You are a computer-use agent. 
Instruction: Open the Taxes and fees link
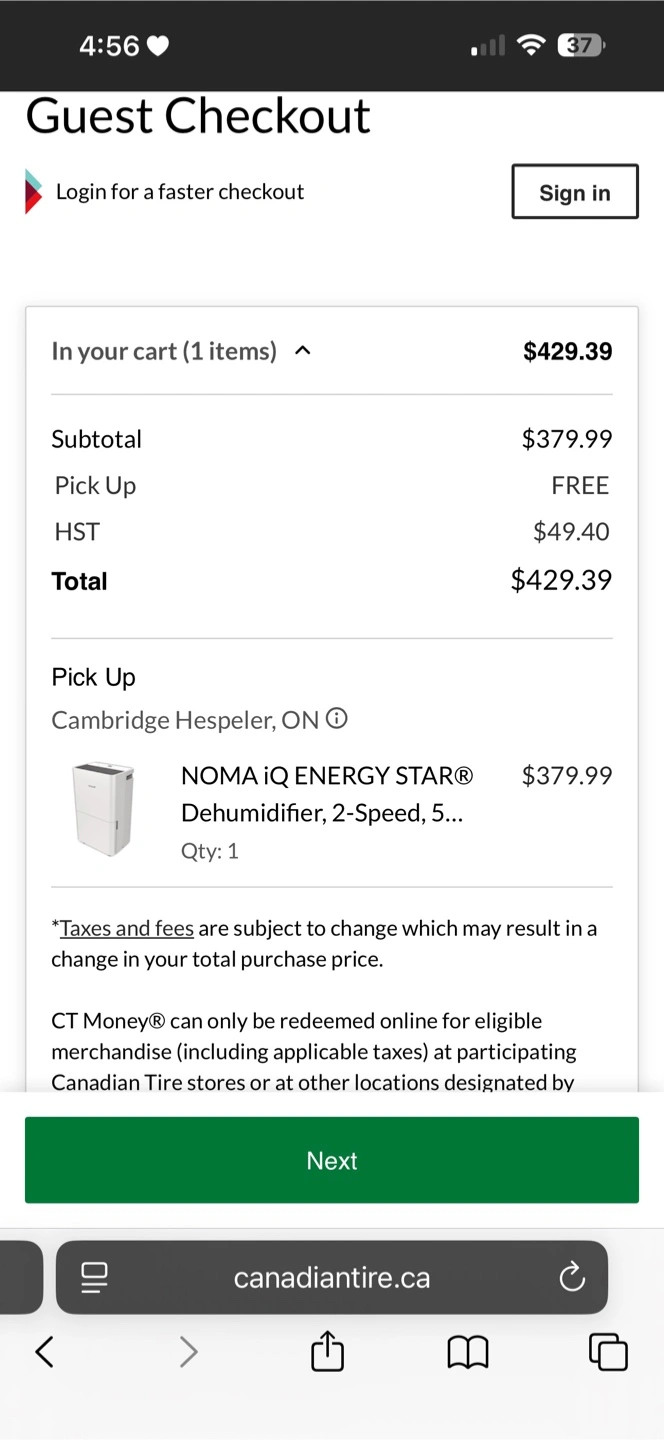point(127,928)
